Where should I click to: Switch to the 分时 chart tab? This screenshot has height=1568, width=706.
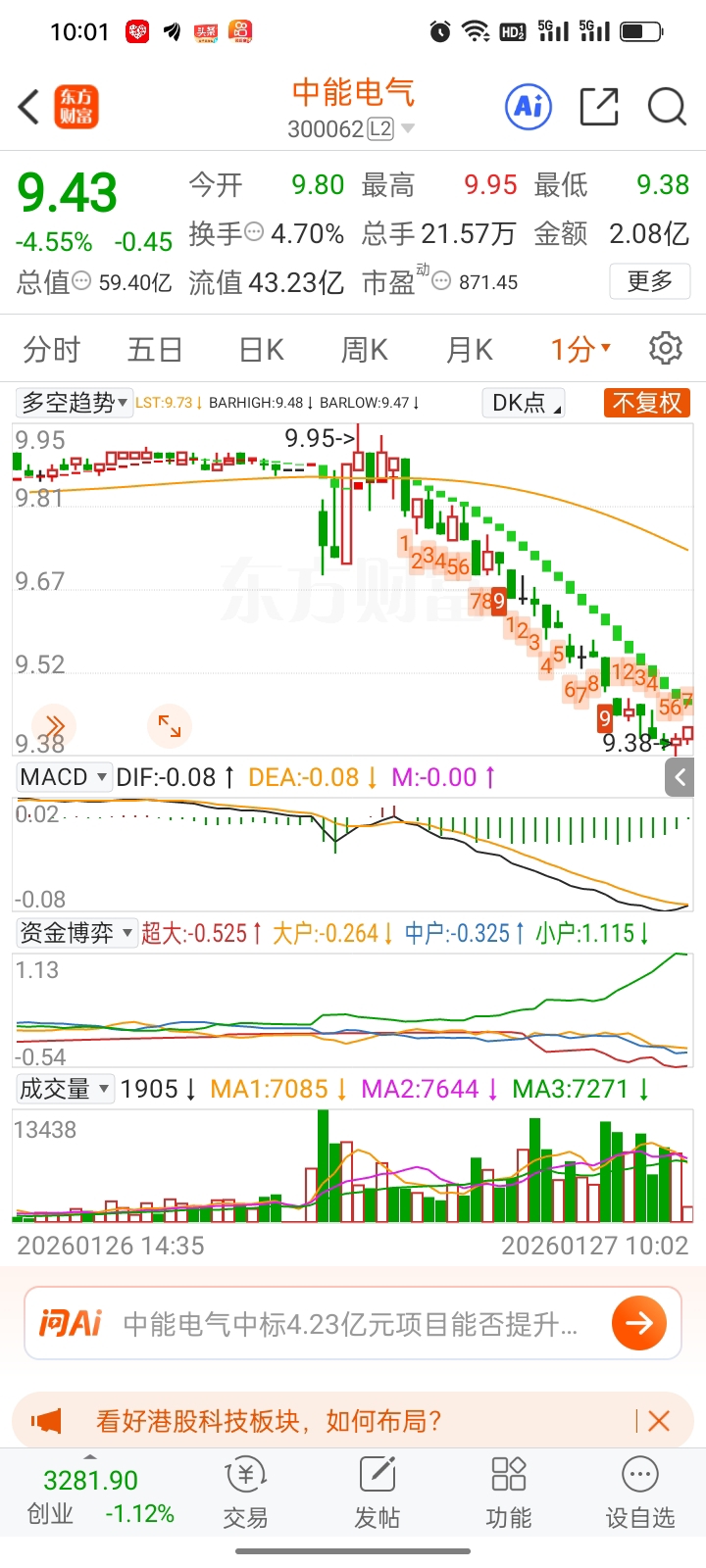(x=51, y=350)
